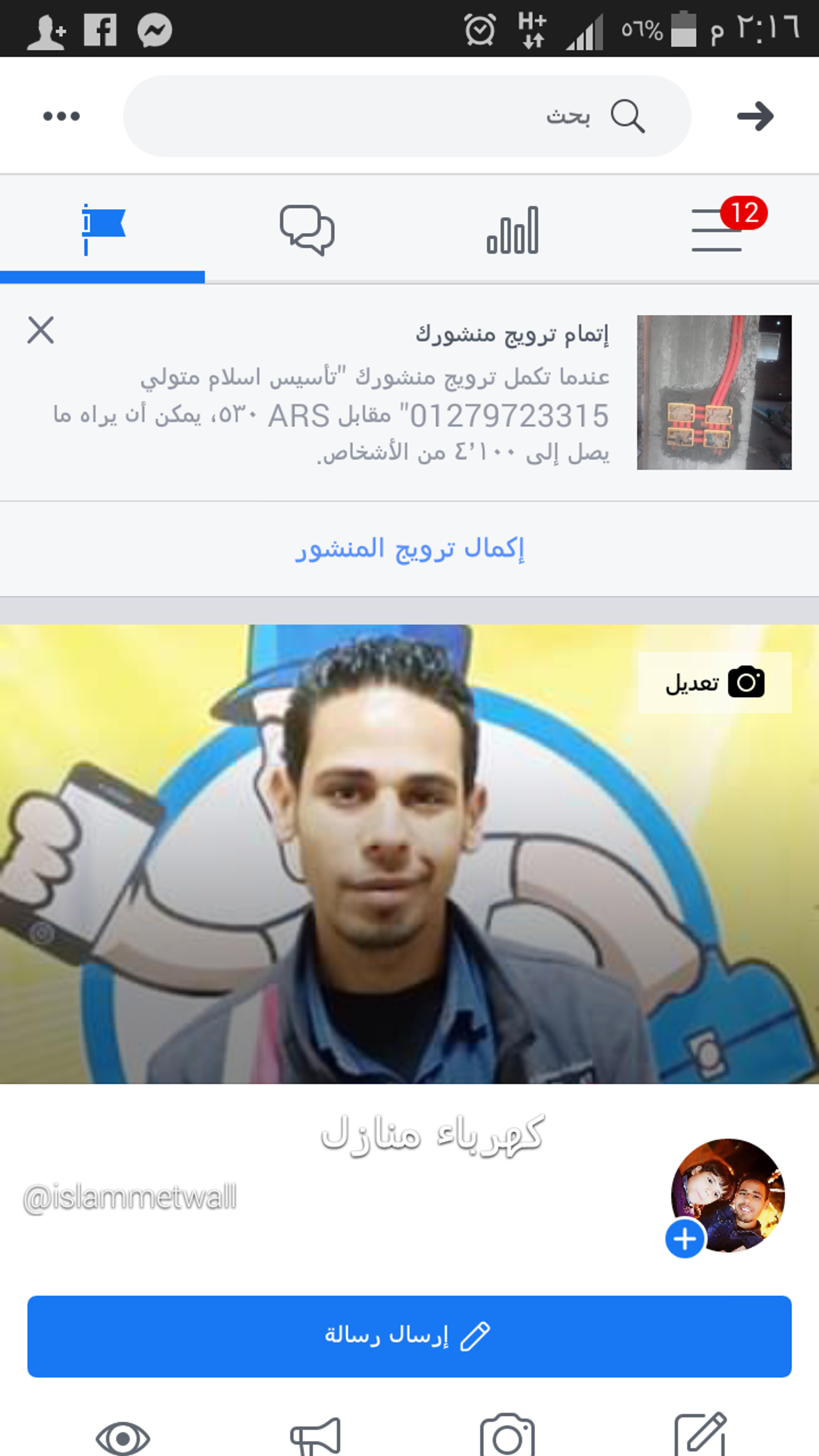Edit the cover photo with تعديل button
819x1456 pixels.
pos(714,682)
